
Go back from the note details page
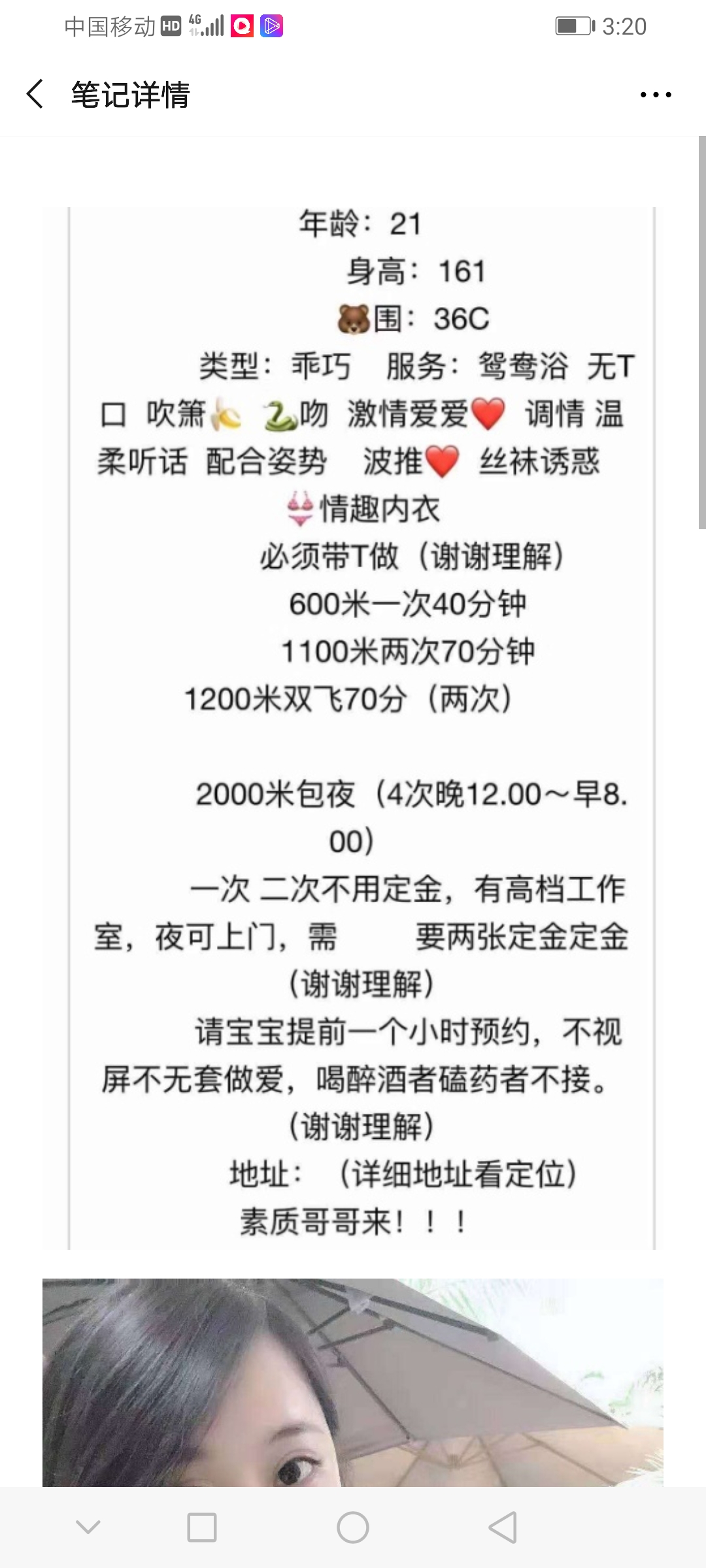pyautogui.click(x=35, y=94)
